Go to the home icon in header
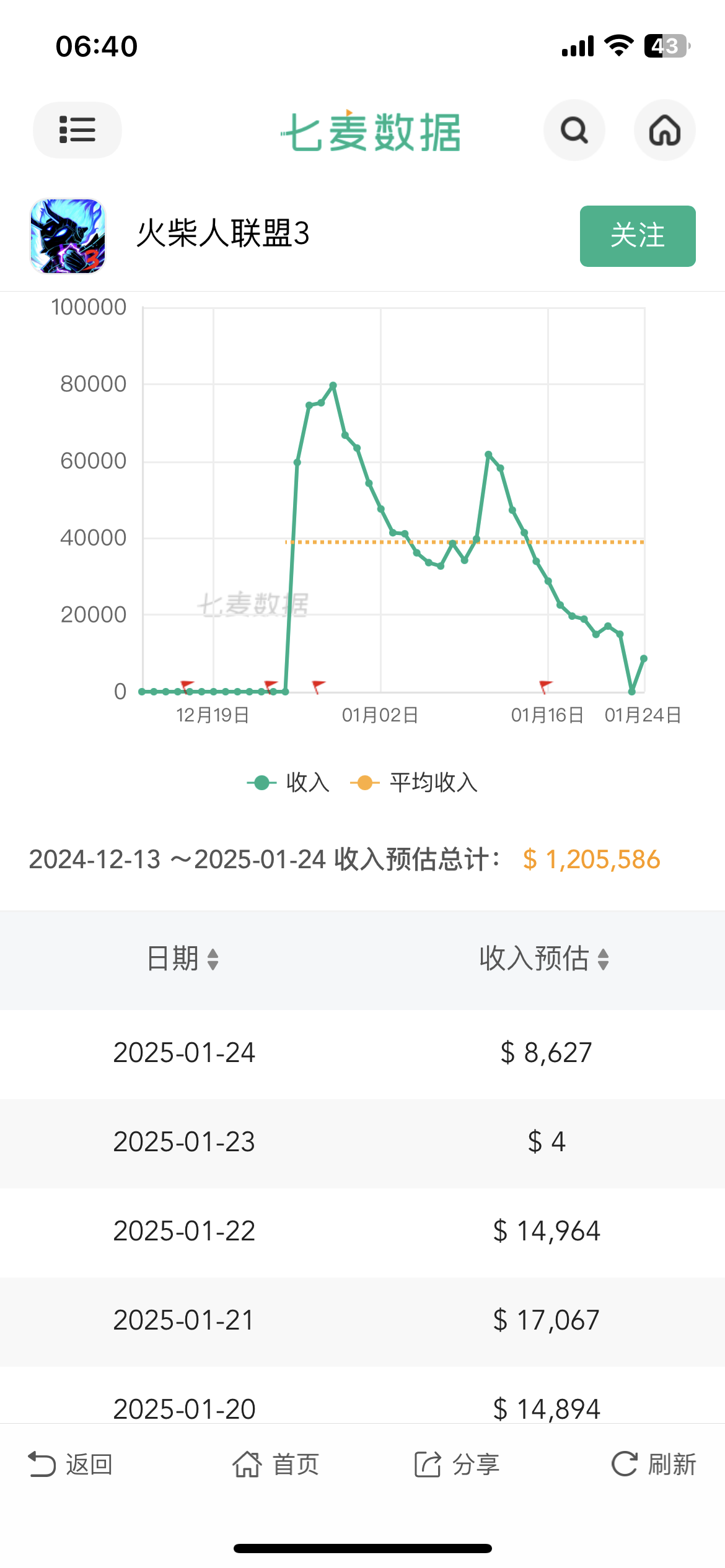725x1568 pixels. click(664, 130)
